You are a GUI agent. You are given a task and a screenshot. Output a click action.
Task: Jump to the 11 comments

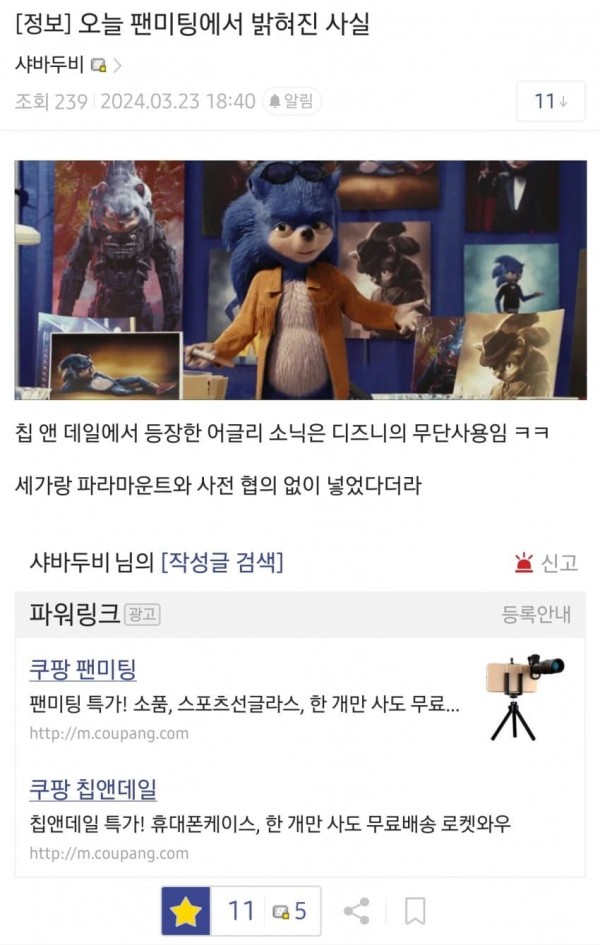[x=550, y=101]
